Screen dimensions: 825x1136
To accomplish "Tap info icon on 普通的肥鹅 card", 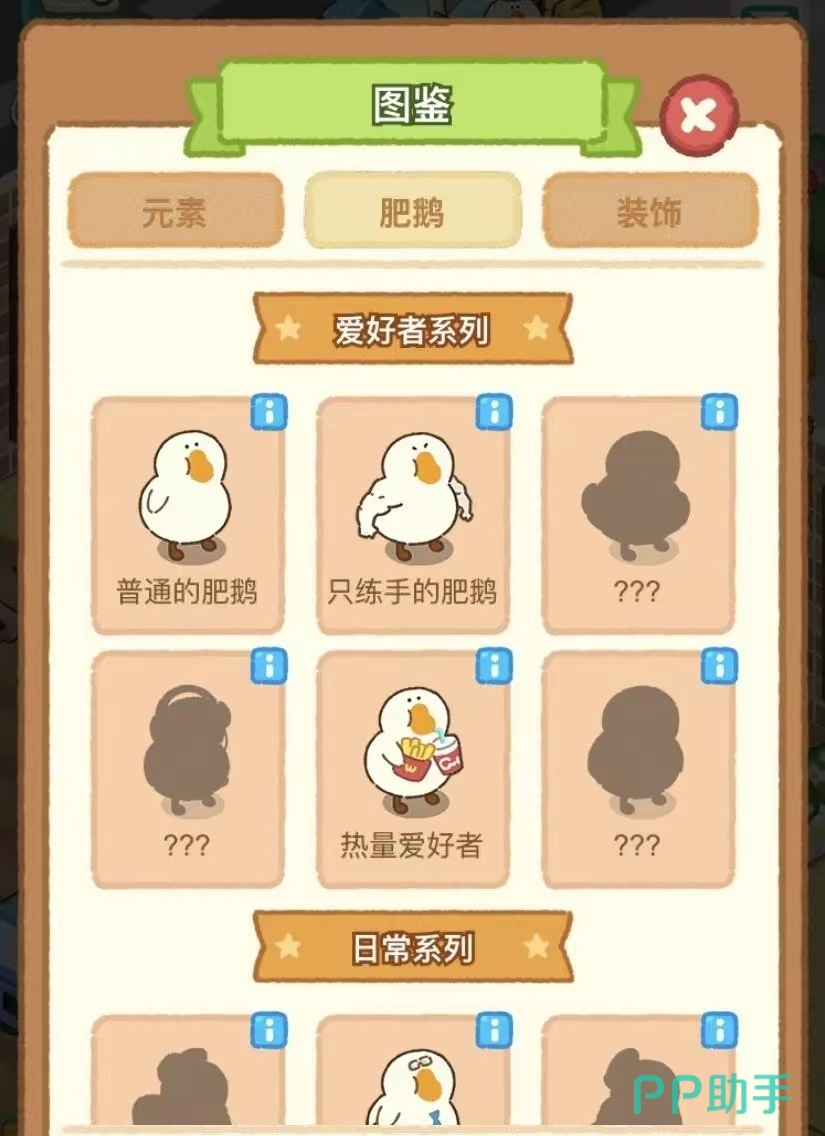I will (x=268, y=412).
